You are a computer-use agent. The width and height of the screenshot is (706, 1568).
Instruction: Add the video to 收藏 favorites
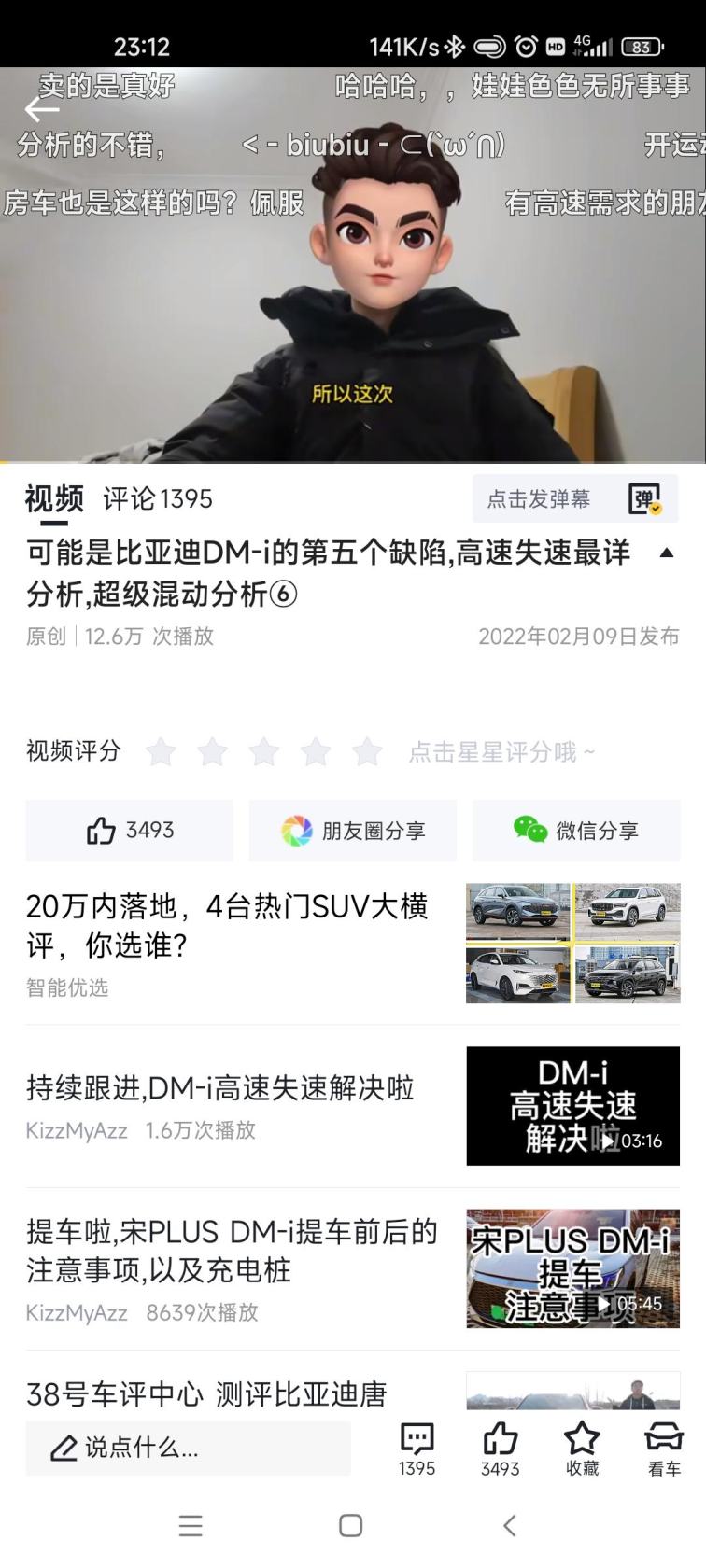[582, 1448]
